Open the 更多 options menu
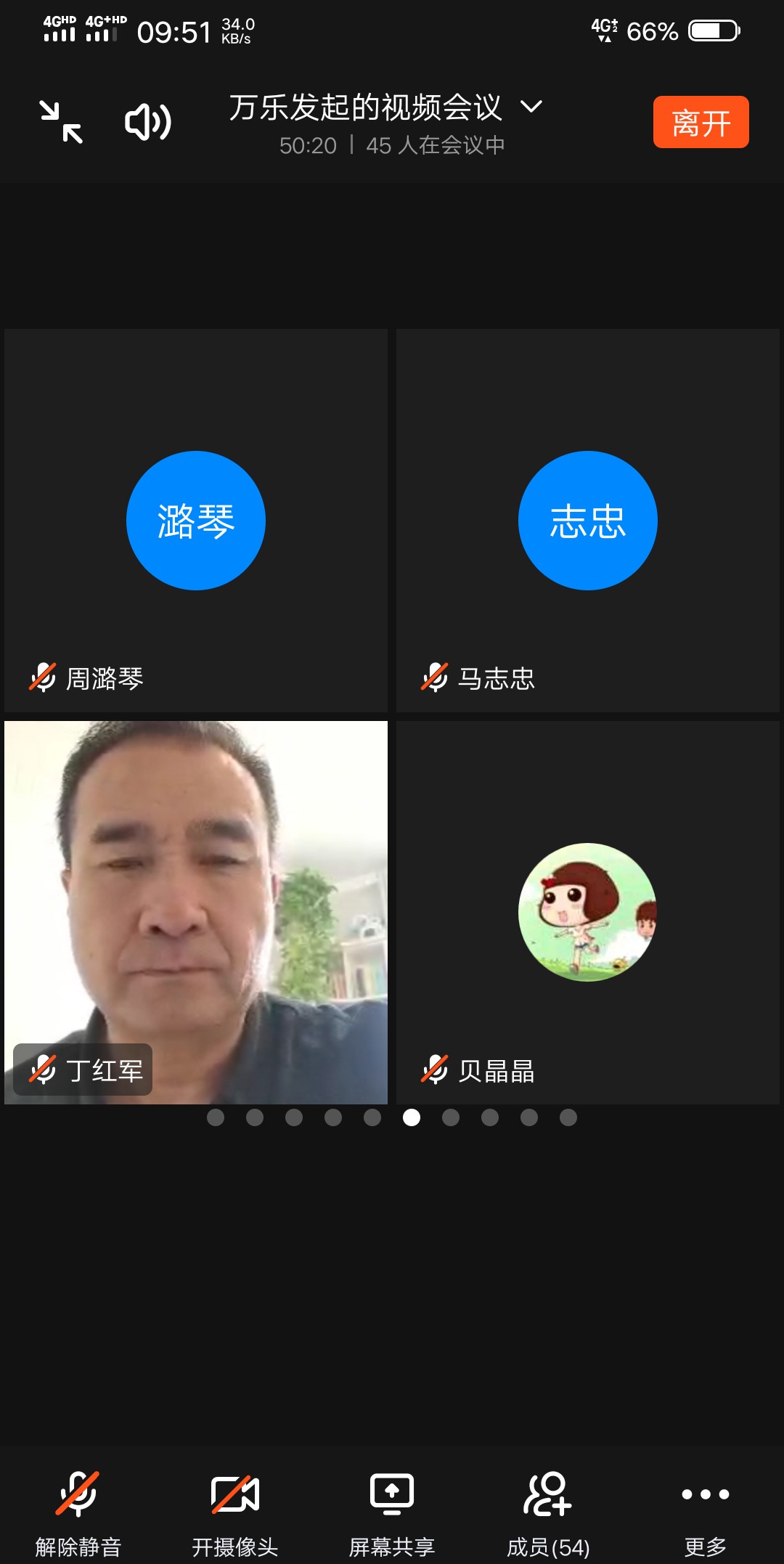This screenshot has height=1564, width=784. pyautogui.click(x=705, y=1512)
